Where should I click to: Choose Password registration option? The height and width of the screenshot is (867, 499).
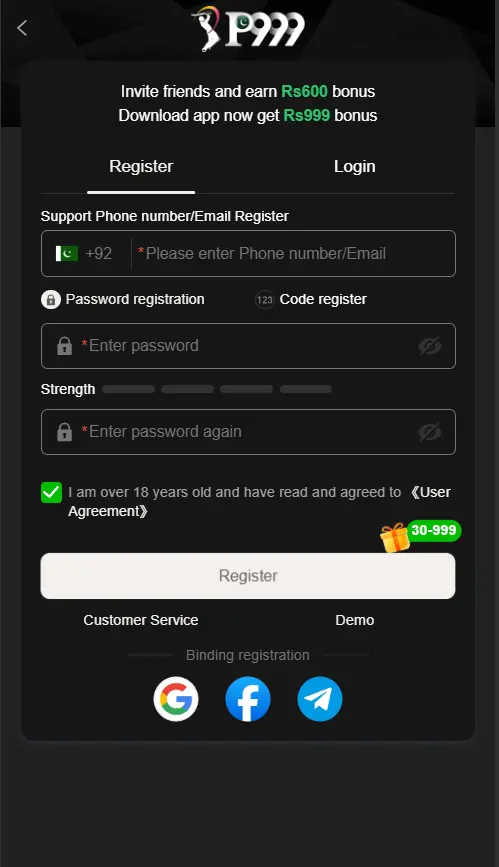[x=123, y=300]
